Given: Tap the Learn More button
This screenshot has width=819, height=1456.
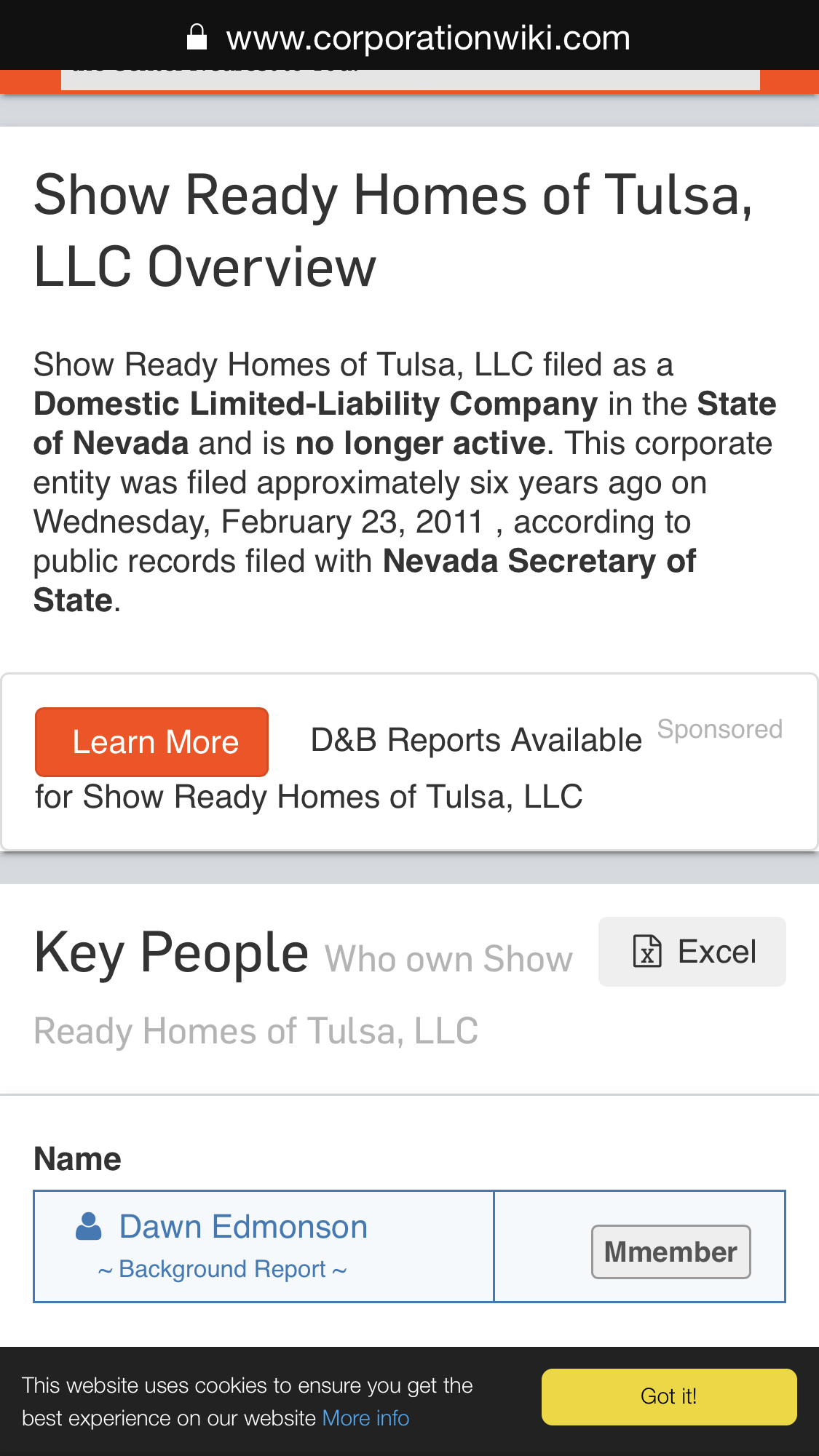Looking at the screenshot, I should coord(151,741).
